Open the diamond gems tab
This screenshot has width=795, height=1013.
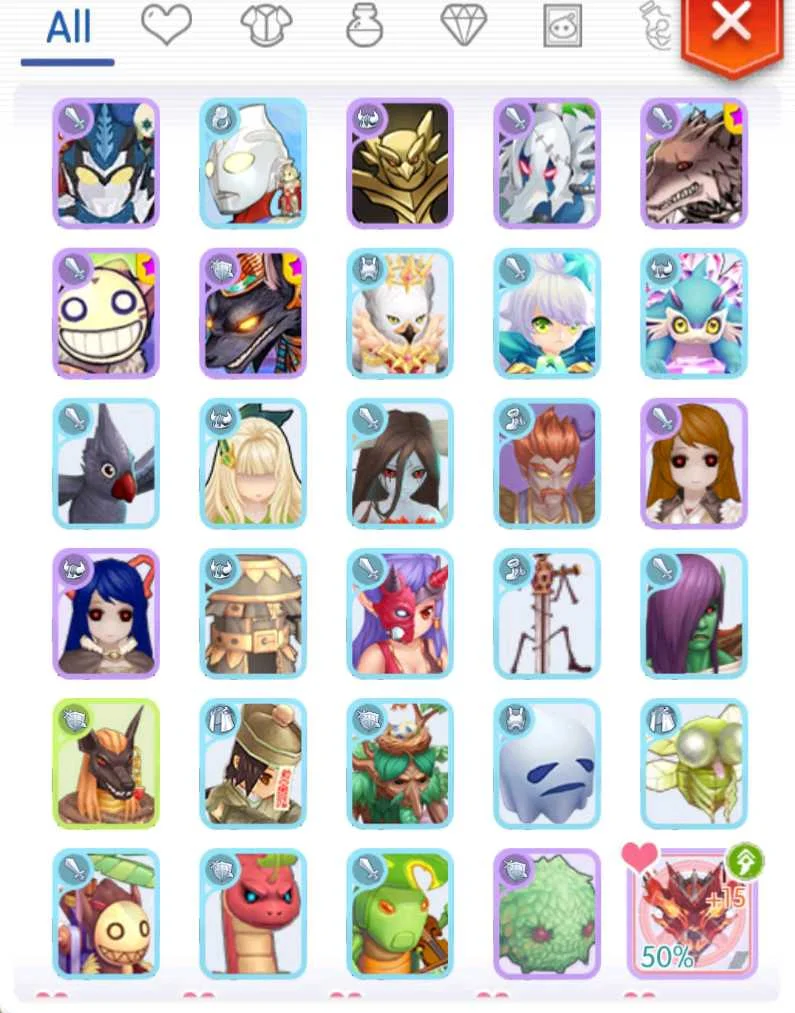coord(463,25)
